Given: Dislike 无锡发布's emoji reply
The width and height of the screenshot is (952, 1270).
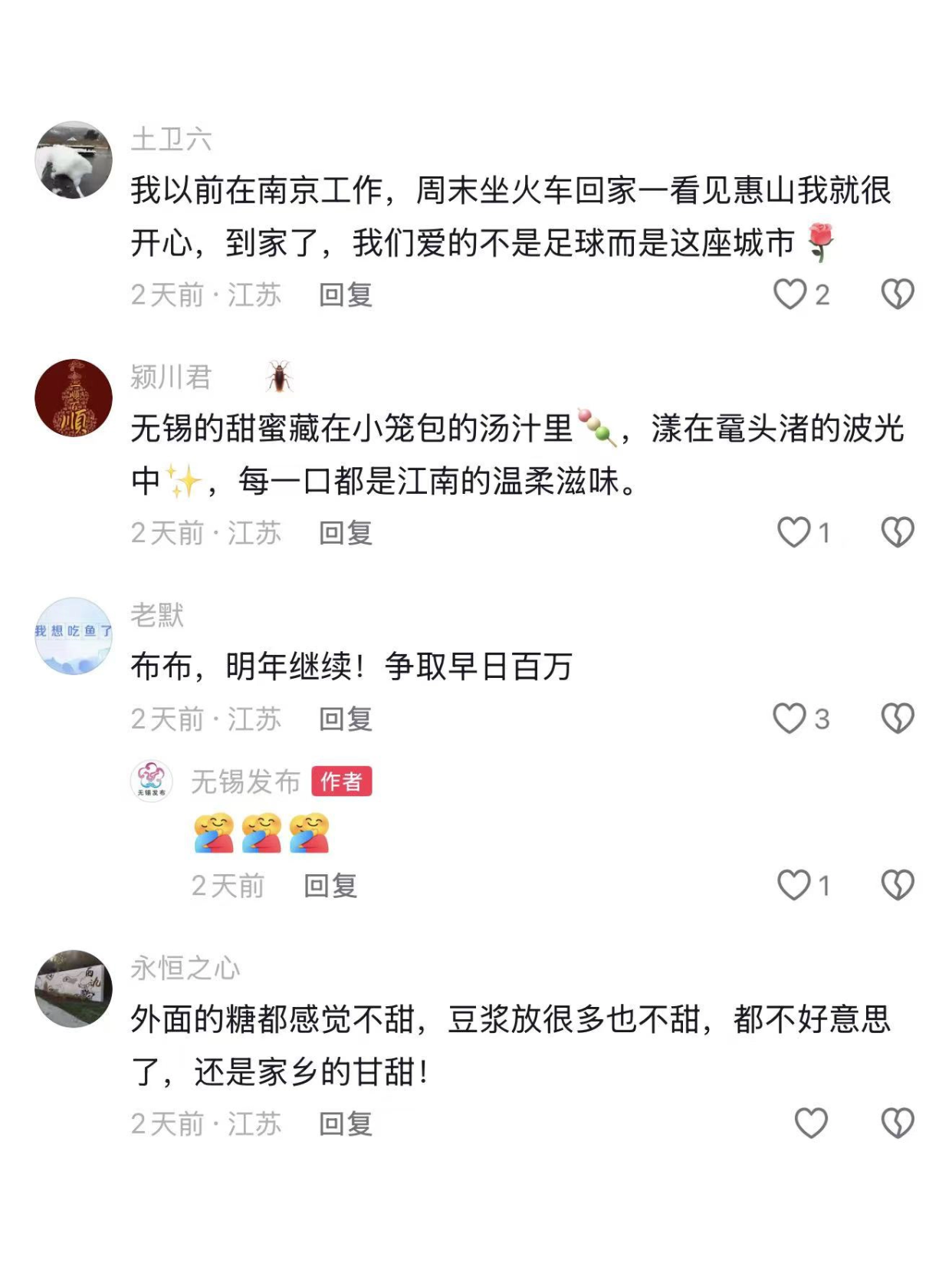Looking at the screenshot, I should pos(898,885).
